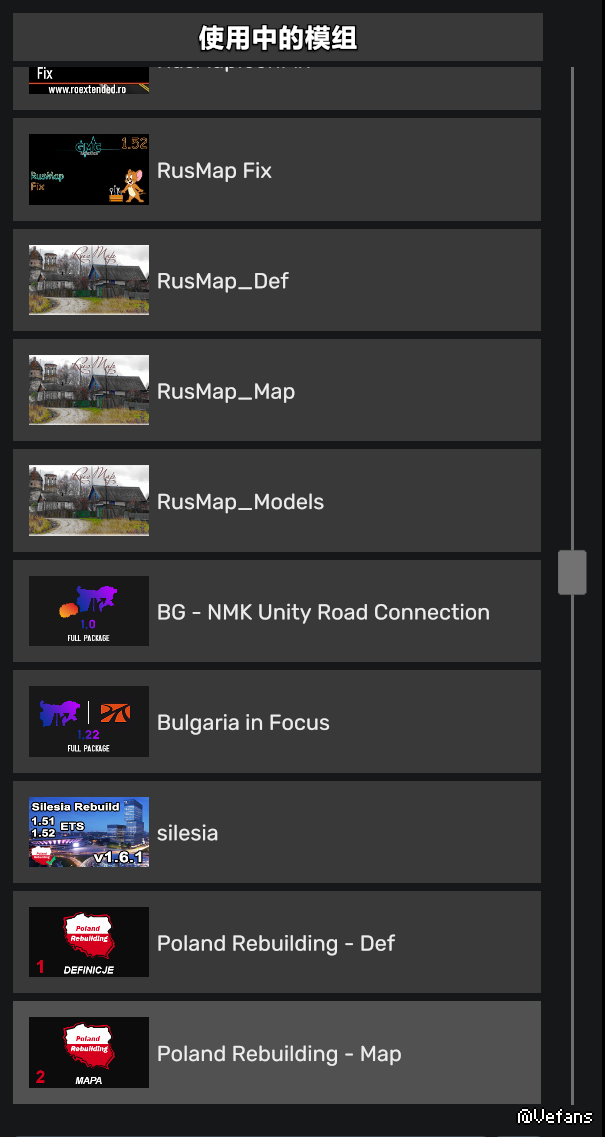Select Poland Rebuilding - Map mod
Image resolution: width=605 pixels, height=1137 pixels.
[277, 1053]
